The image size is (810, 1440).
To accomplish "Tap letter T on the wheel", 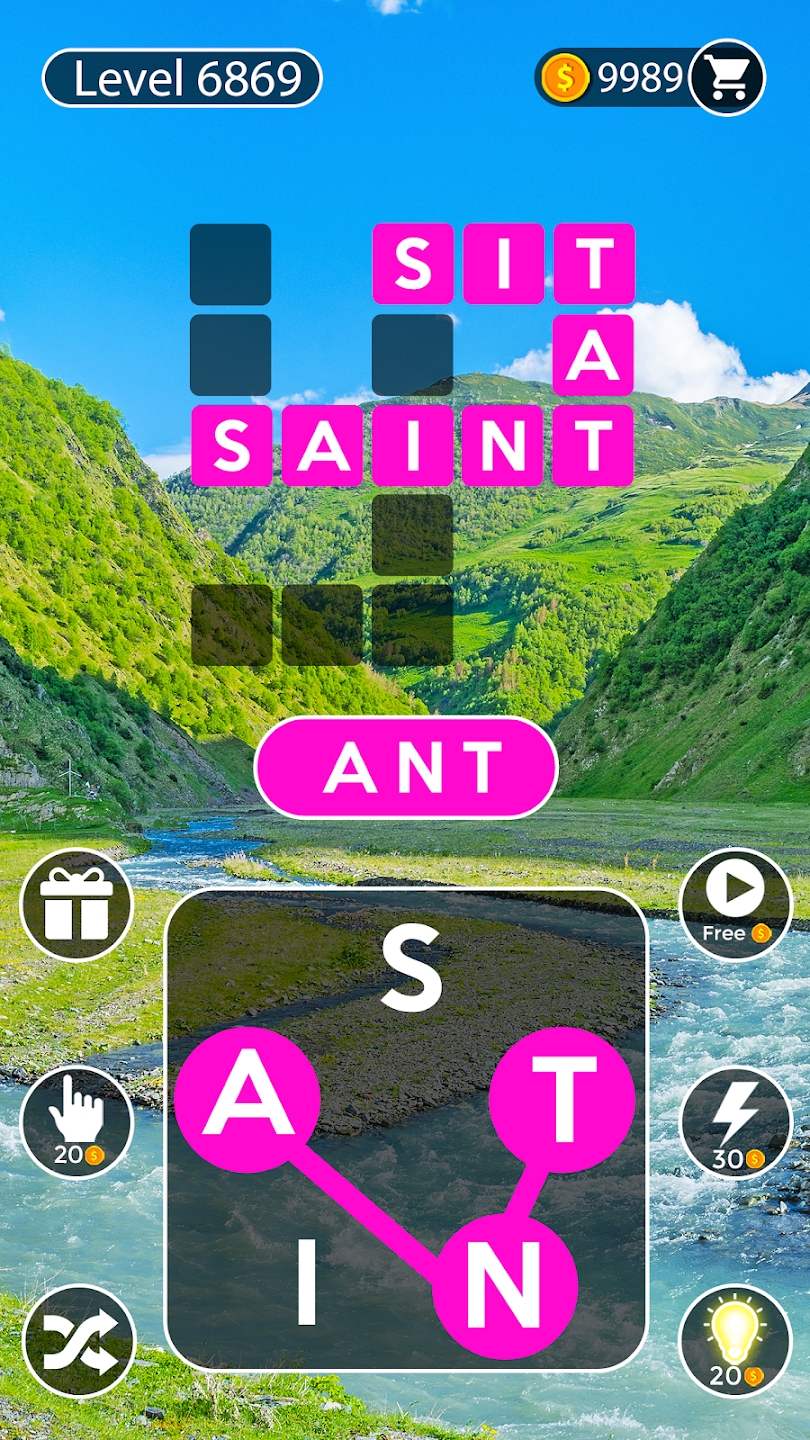I will click(x=562, y=1099).
